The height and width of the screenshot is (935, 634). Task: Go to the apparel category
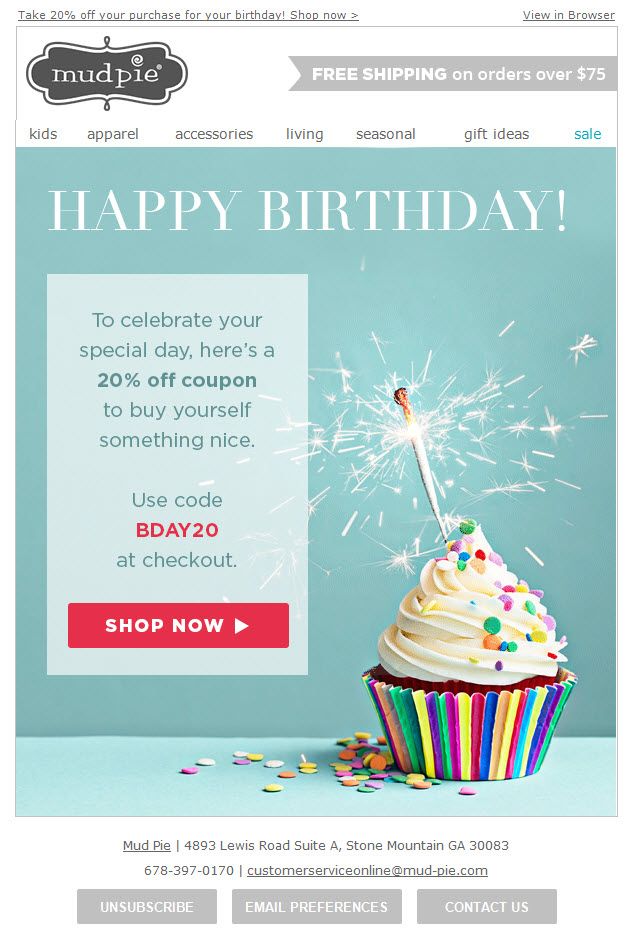click(x=113, y=134)
